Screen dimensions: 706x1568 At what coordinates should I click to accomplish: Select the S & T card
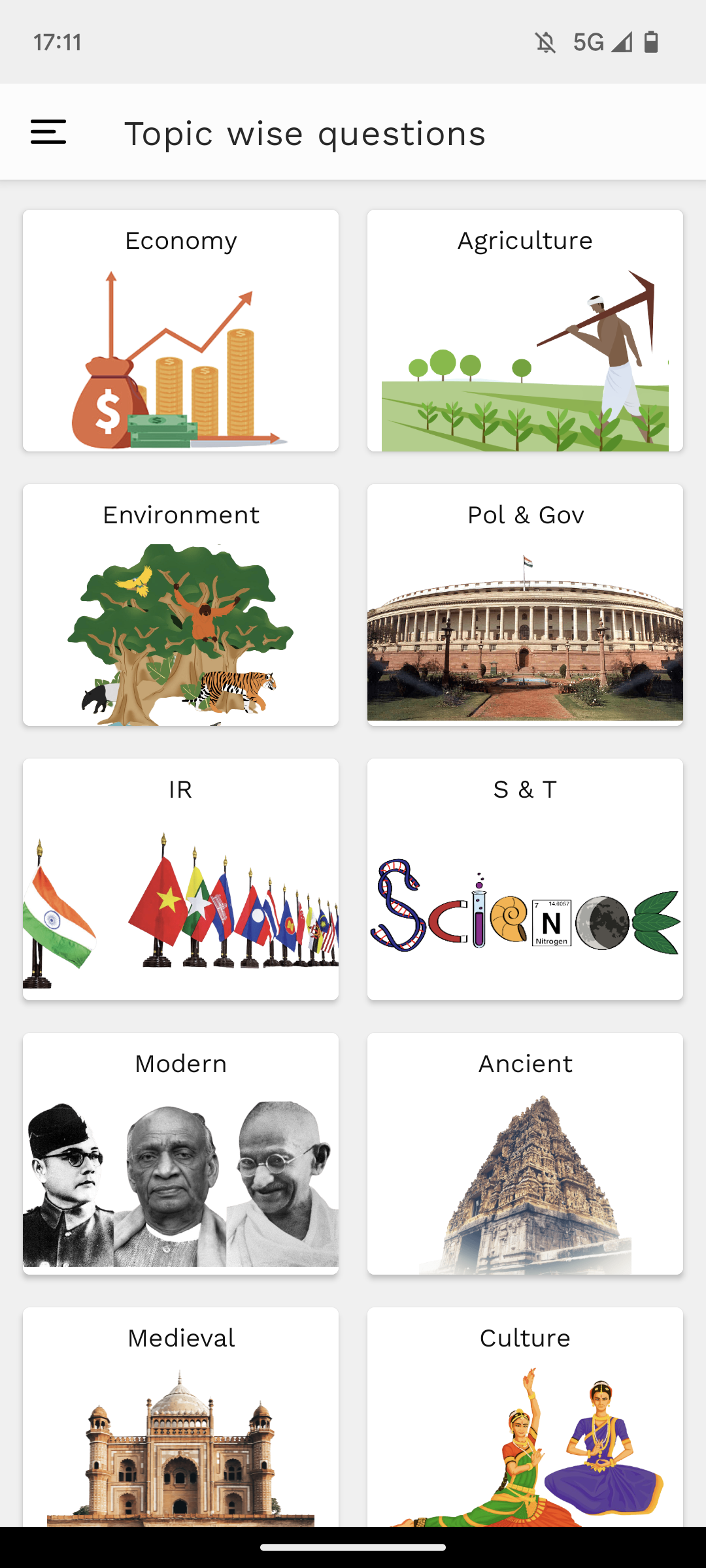pos(525,879)
